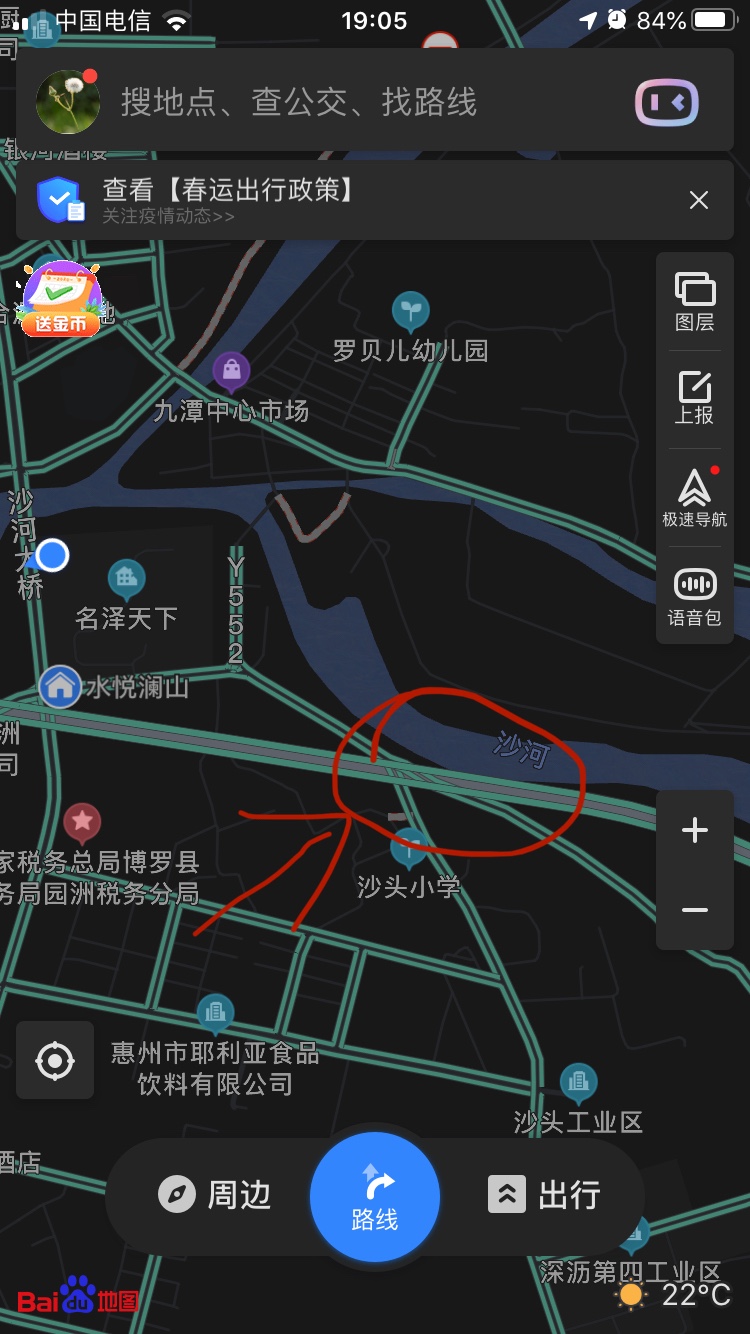Open the 出行 travel tab

pos(545,1195)
